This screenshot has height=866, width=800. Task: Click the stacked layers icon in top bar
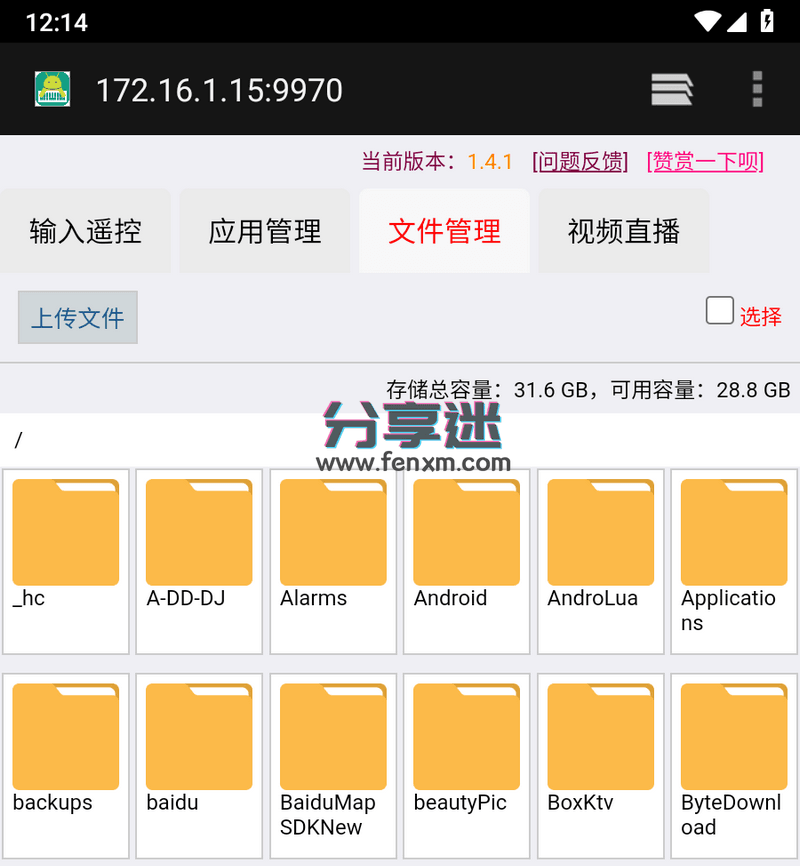(x=672, y=88)
